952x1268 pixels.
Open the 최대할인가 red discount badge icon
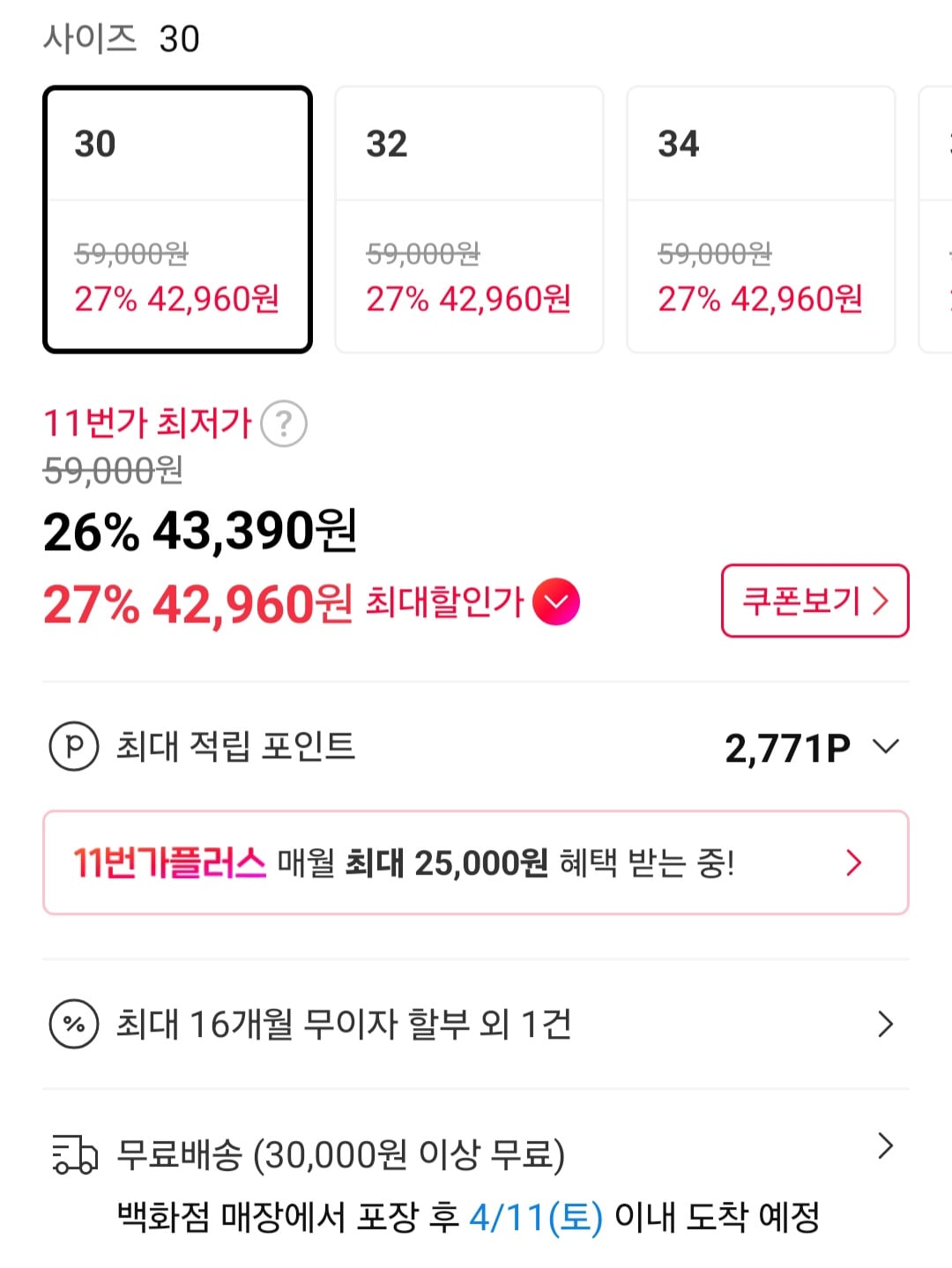[555, 603]
